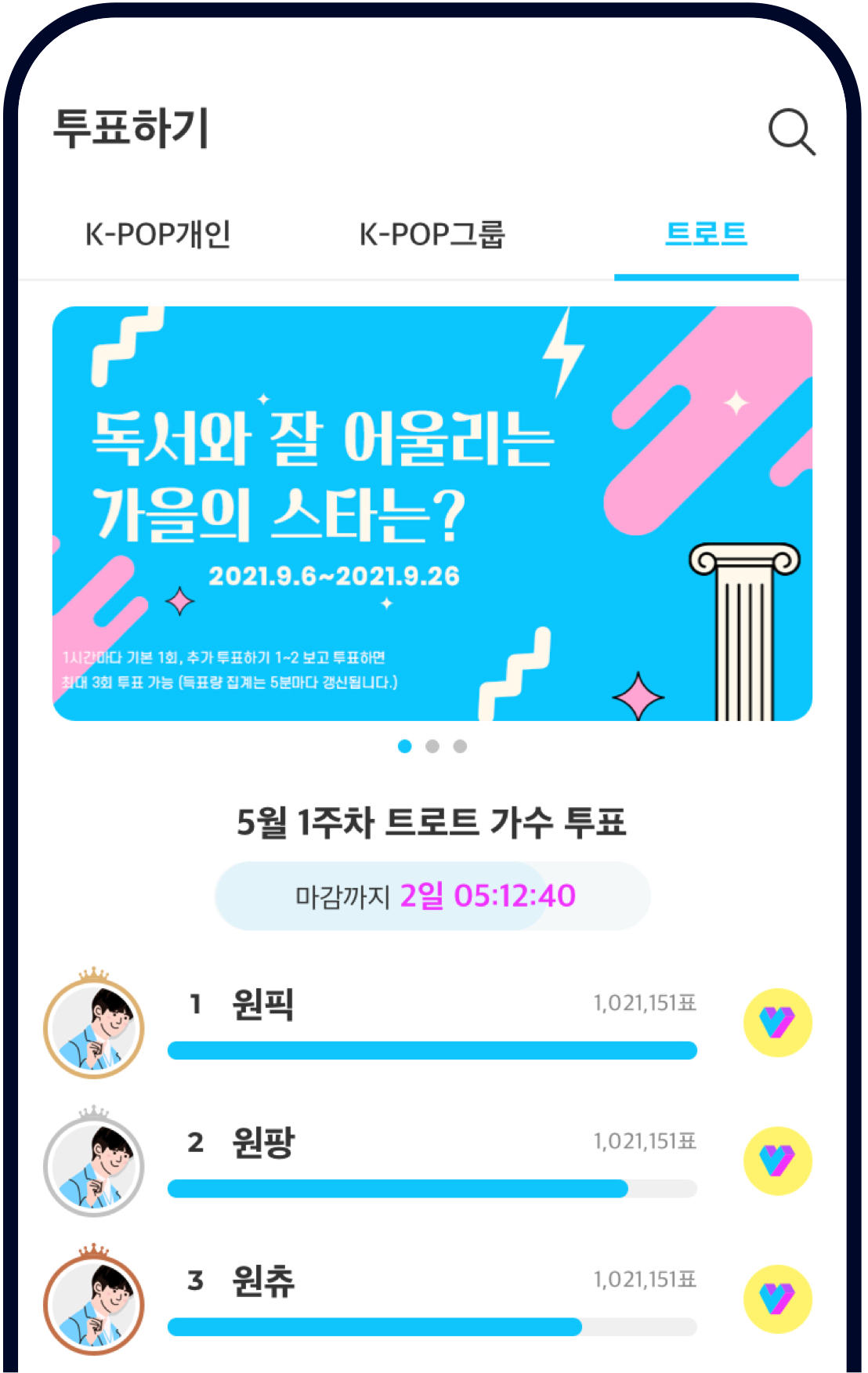Switch to the K-POP그룹 tab
This screenshot has width=868, height=1373.
[x=432, y=234]
